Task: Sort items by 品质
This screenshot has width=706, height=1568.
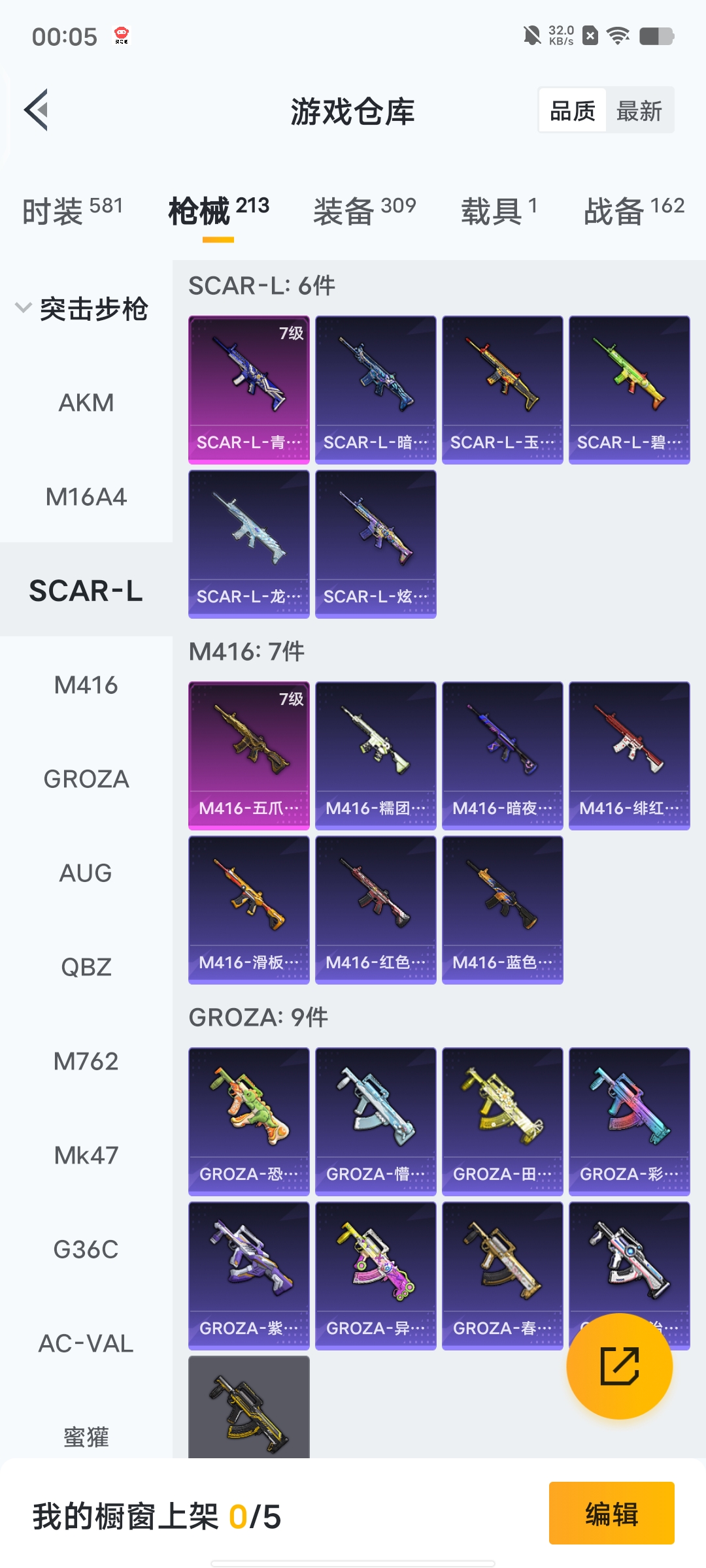Action: click(573, 110)
